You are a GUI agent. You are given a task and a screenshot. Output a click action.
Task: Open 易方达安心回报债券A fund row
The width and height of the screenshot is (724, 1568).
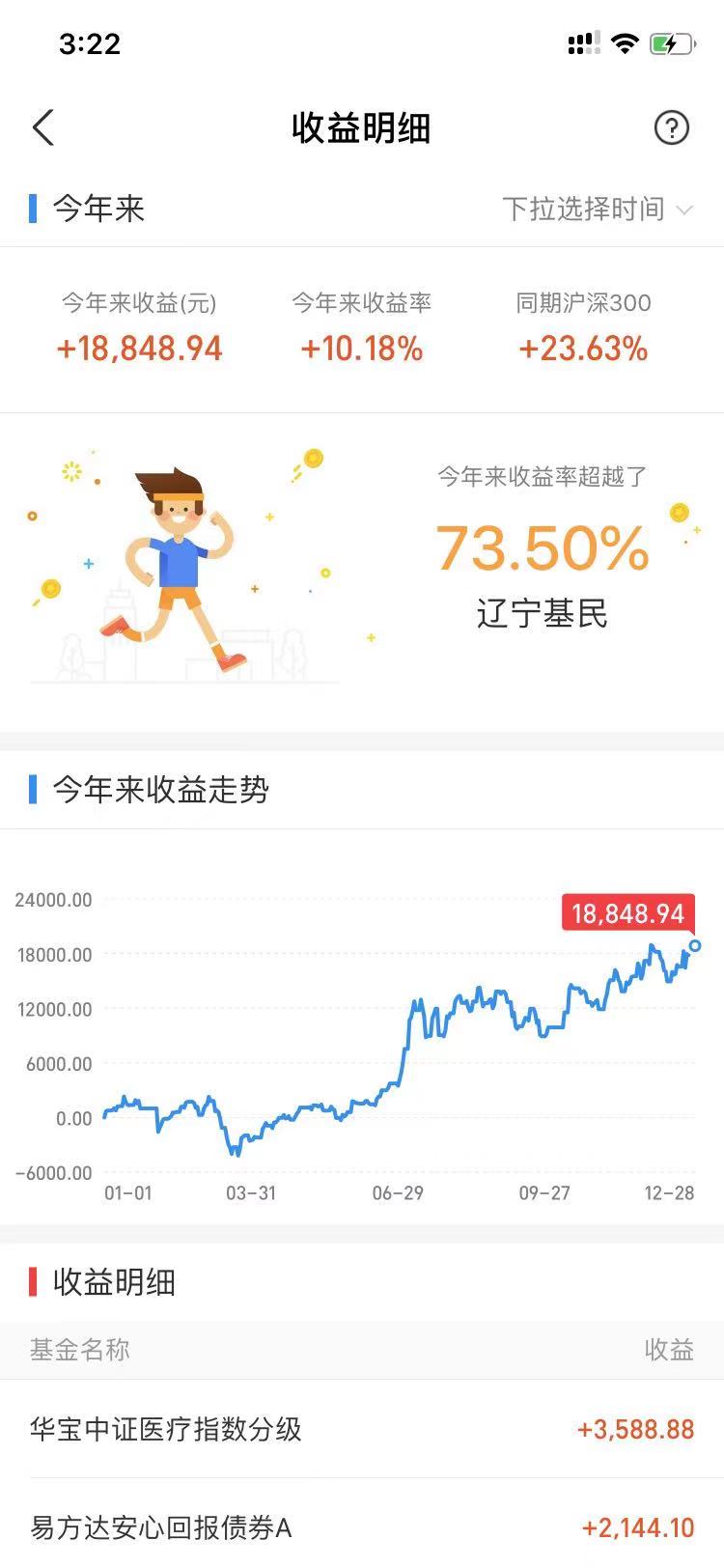(x=361, y=1527)
